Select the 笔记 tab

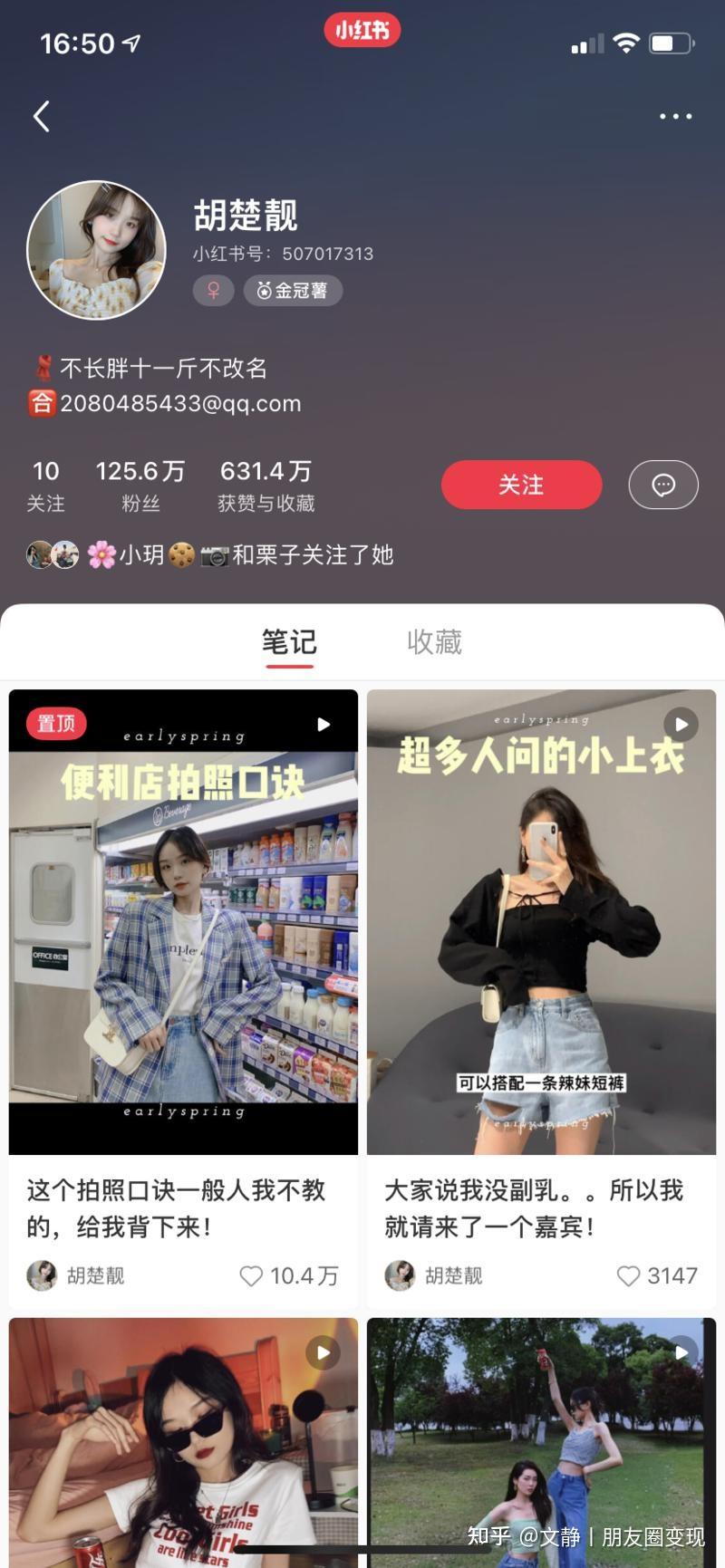(x=289, y=642)
